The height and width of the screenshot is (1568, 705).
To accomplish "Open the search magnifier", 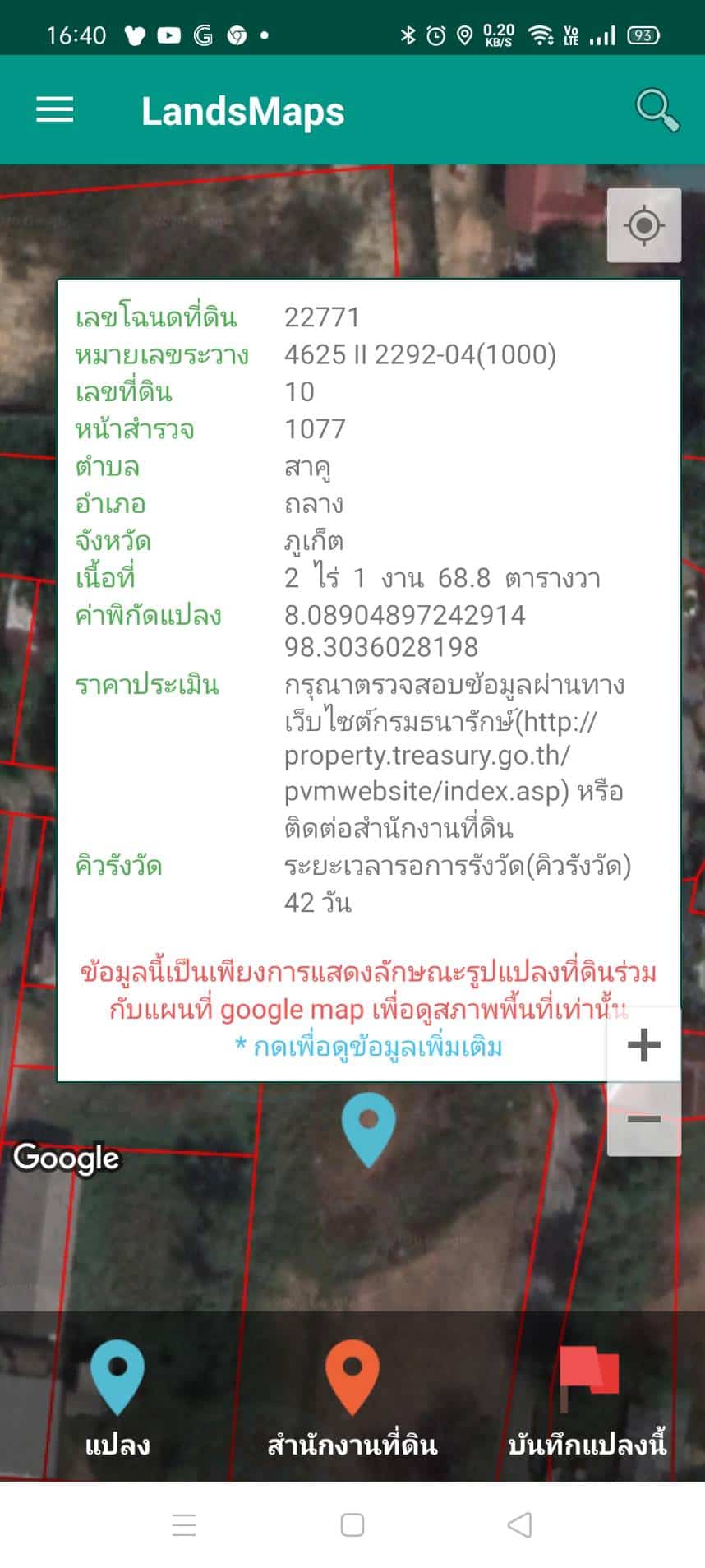I will point(657,110).
